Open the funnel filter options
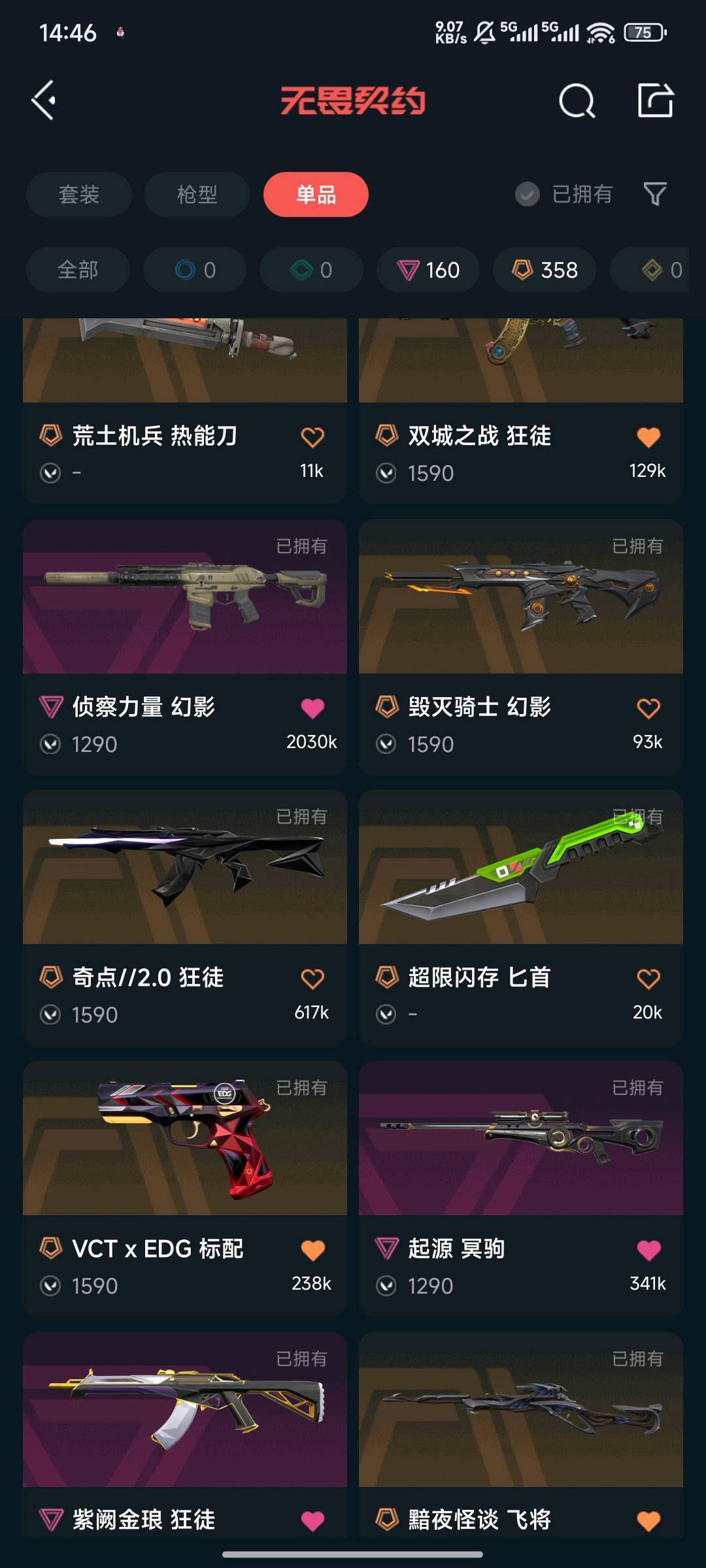This screenshot has width=706, height=1568. coord(655,194)
